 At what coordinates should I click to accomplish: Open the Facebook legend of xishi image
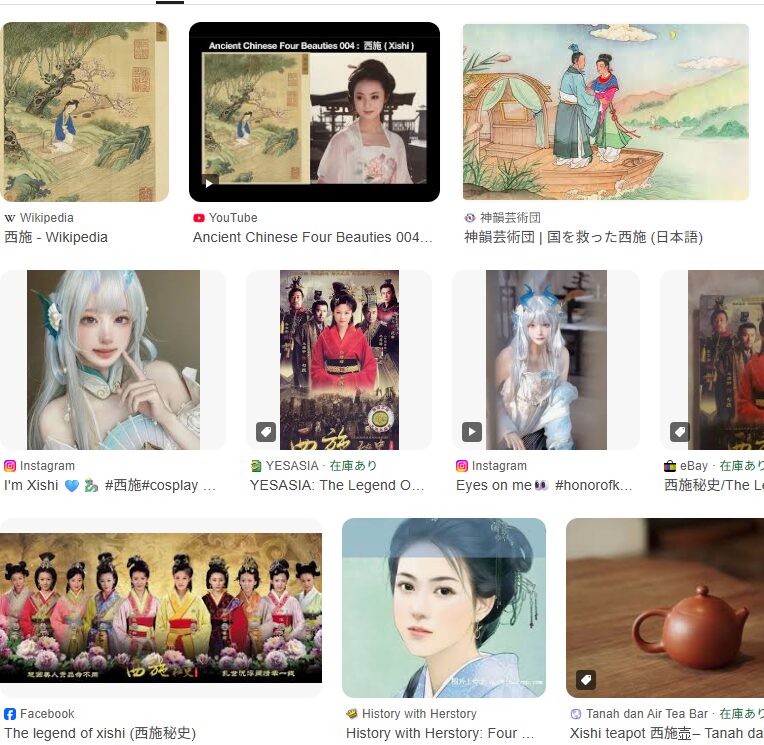pos(161,607)
